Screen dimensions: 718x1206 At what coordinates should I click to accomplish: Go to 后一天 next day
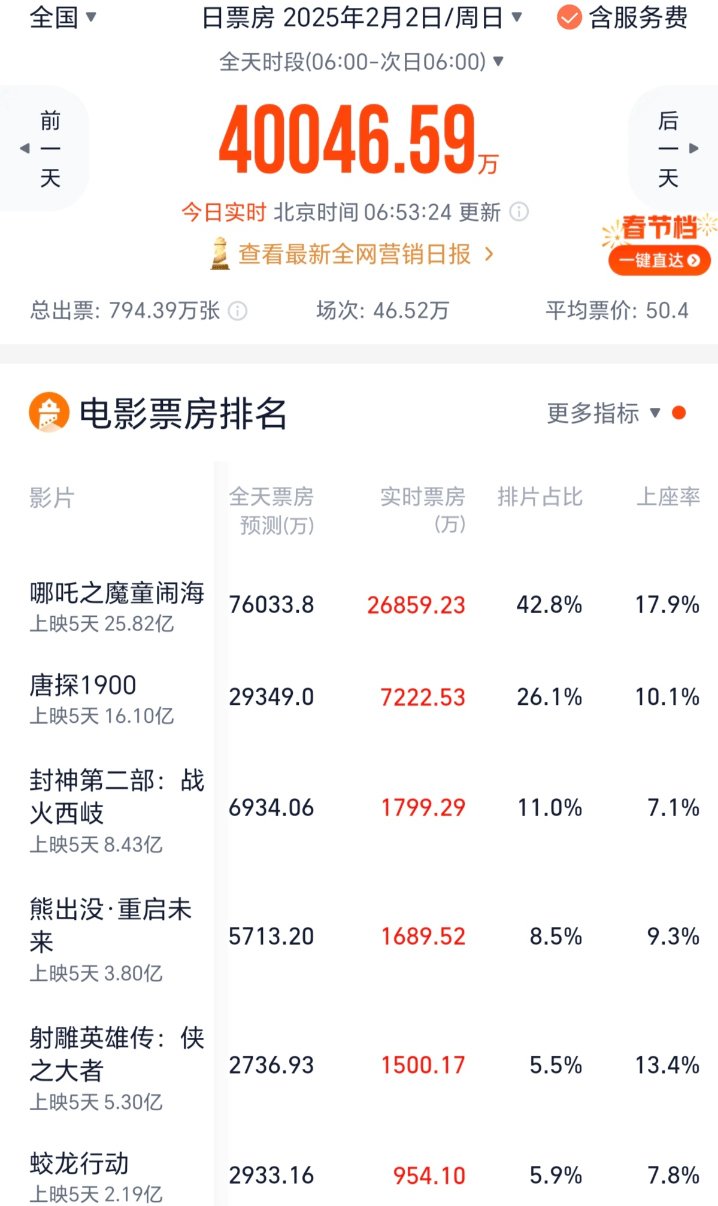pos(674,150)
